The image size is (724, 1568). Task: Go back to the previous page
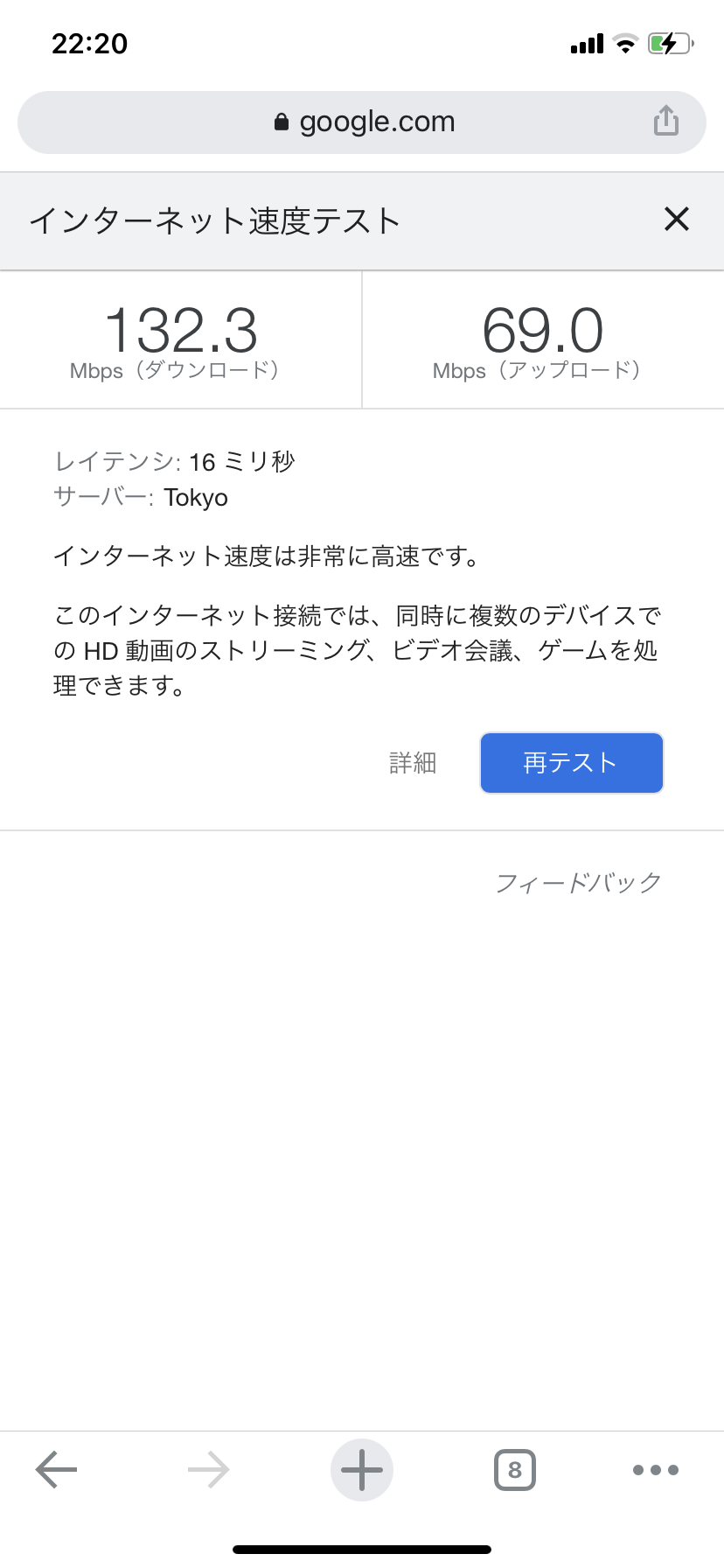click(57, 1469)
